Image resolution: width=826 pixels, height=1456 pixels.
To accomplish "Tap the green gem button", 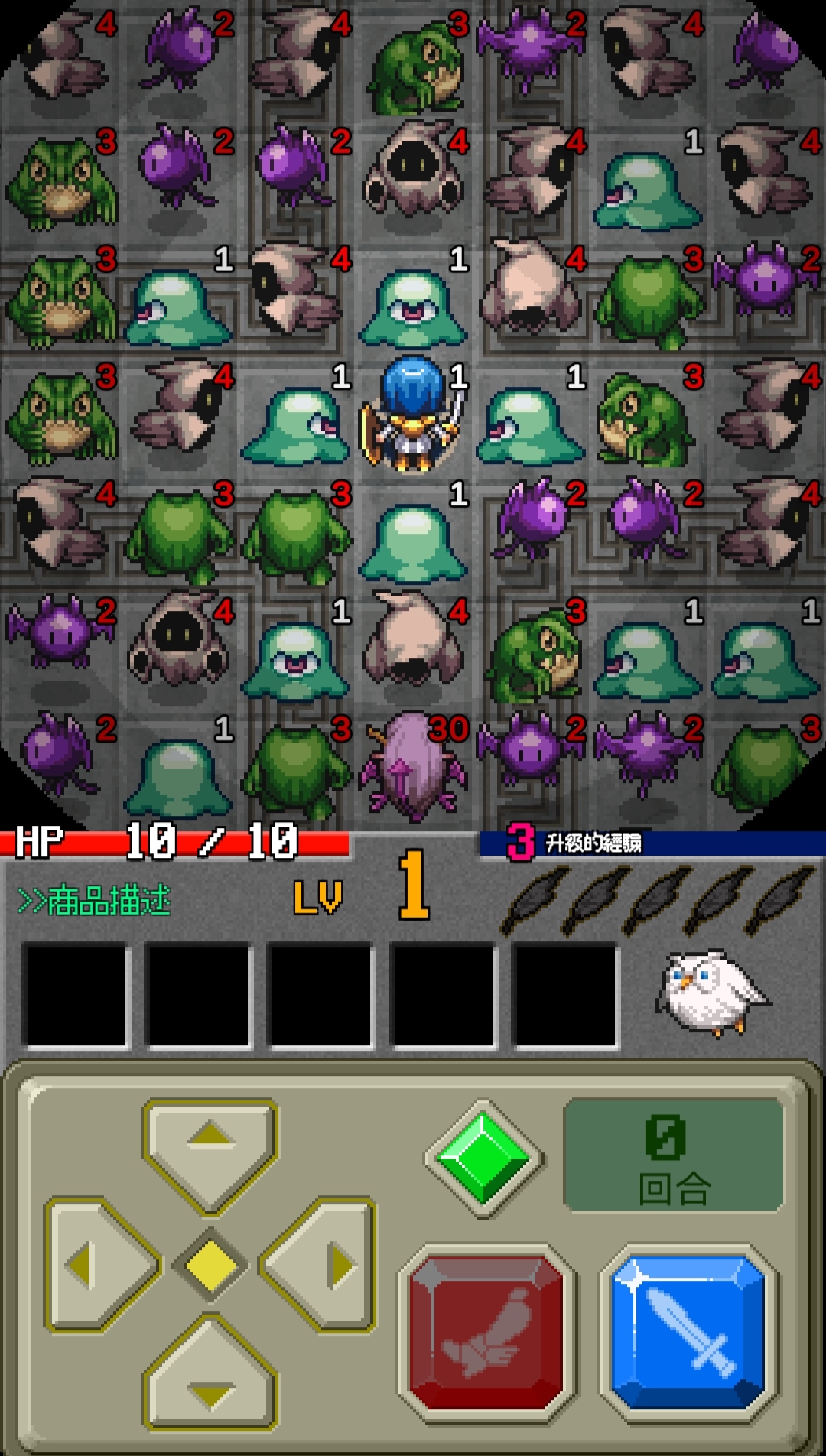I will pyautogui.click(x=483, y=1157).
